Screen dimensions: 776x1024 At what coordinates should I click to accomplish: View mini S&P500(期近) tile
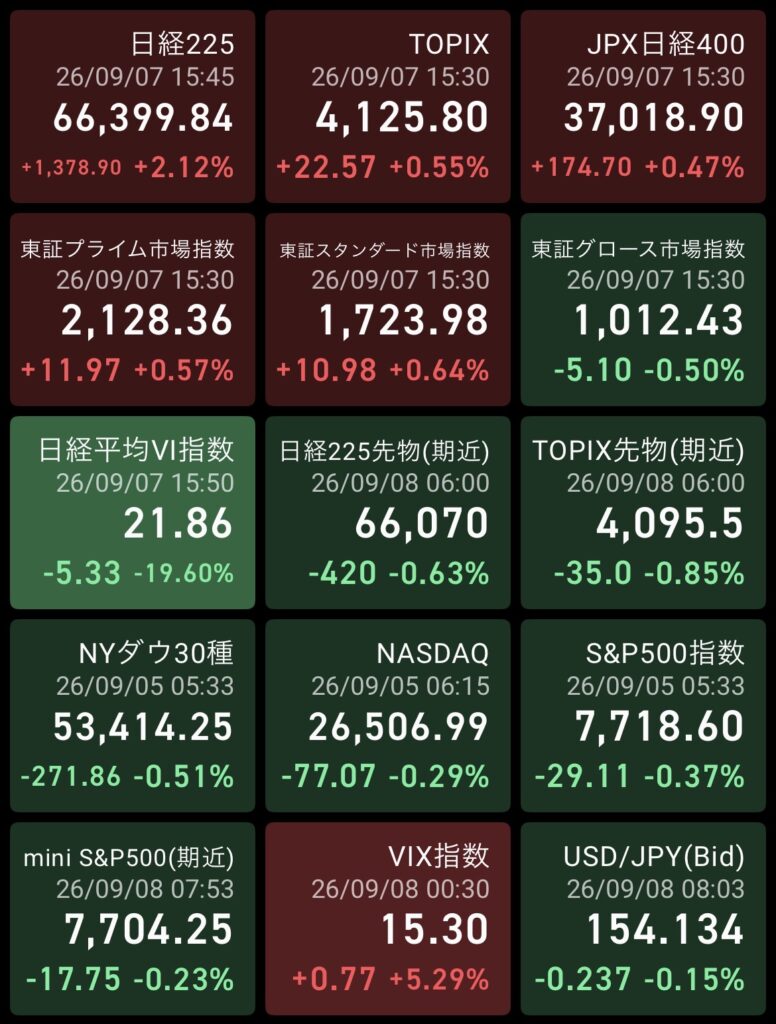(x=133, y=919)
